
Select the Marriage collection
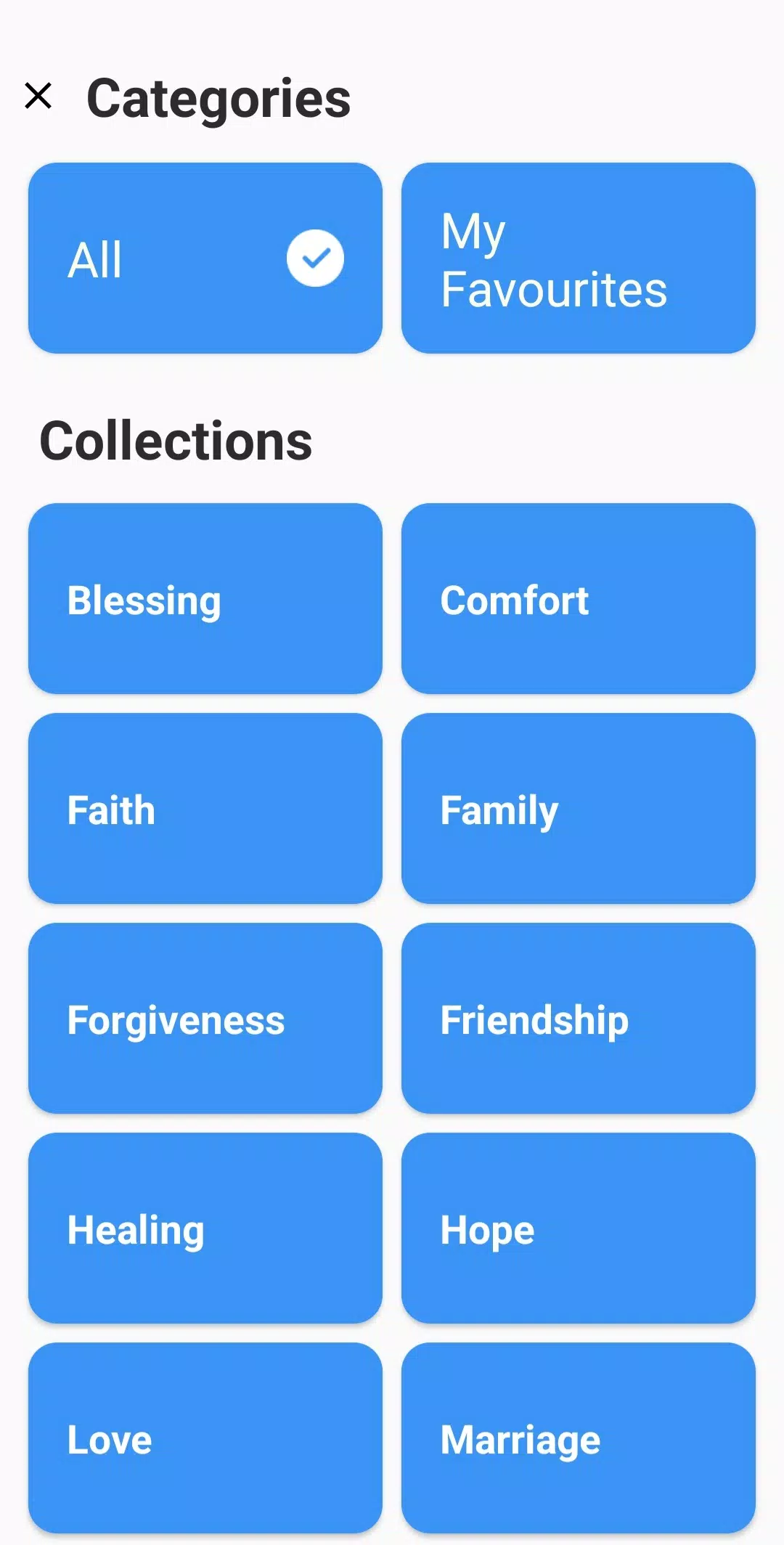tap(579, 1438)
